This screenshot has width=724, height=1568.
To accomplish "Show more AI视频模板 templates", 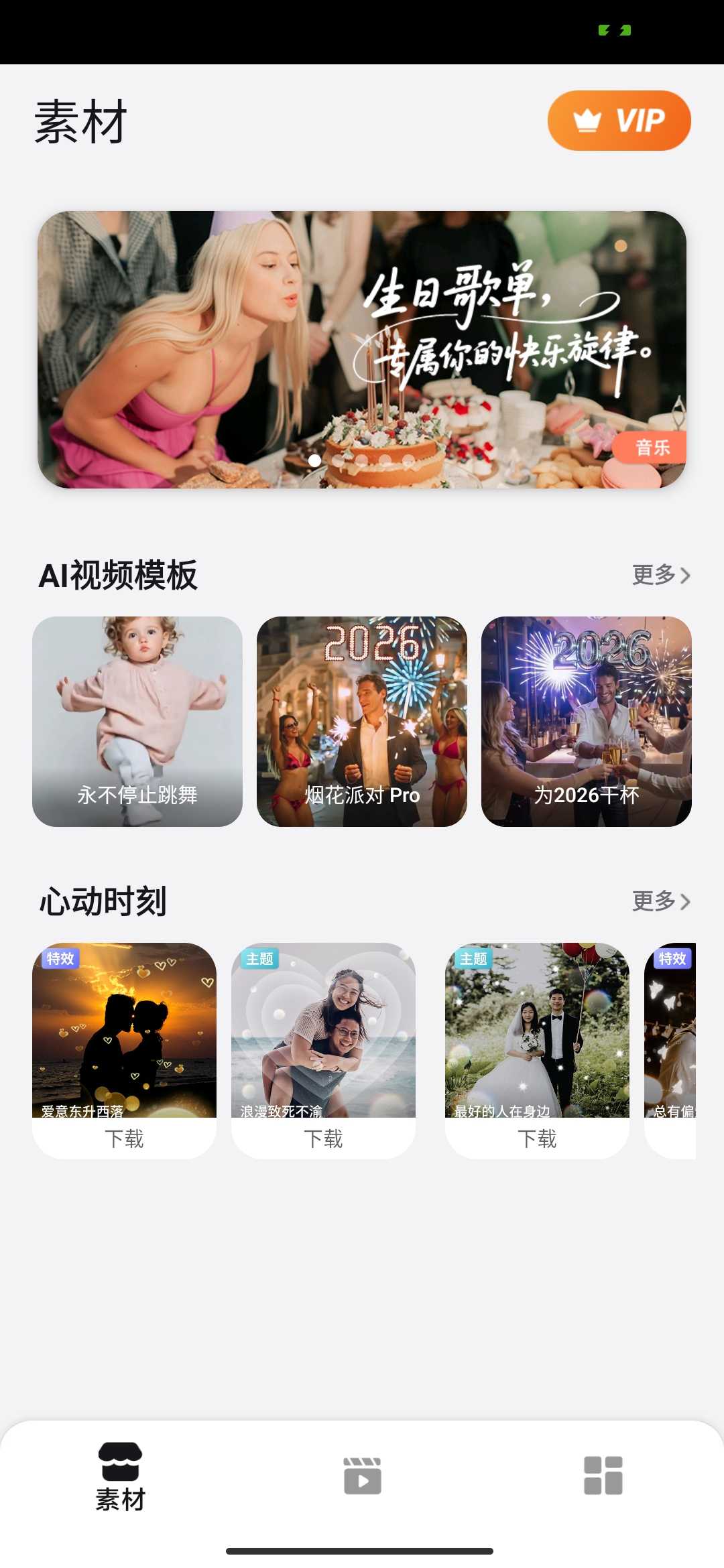I will (x=660, y=575).
